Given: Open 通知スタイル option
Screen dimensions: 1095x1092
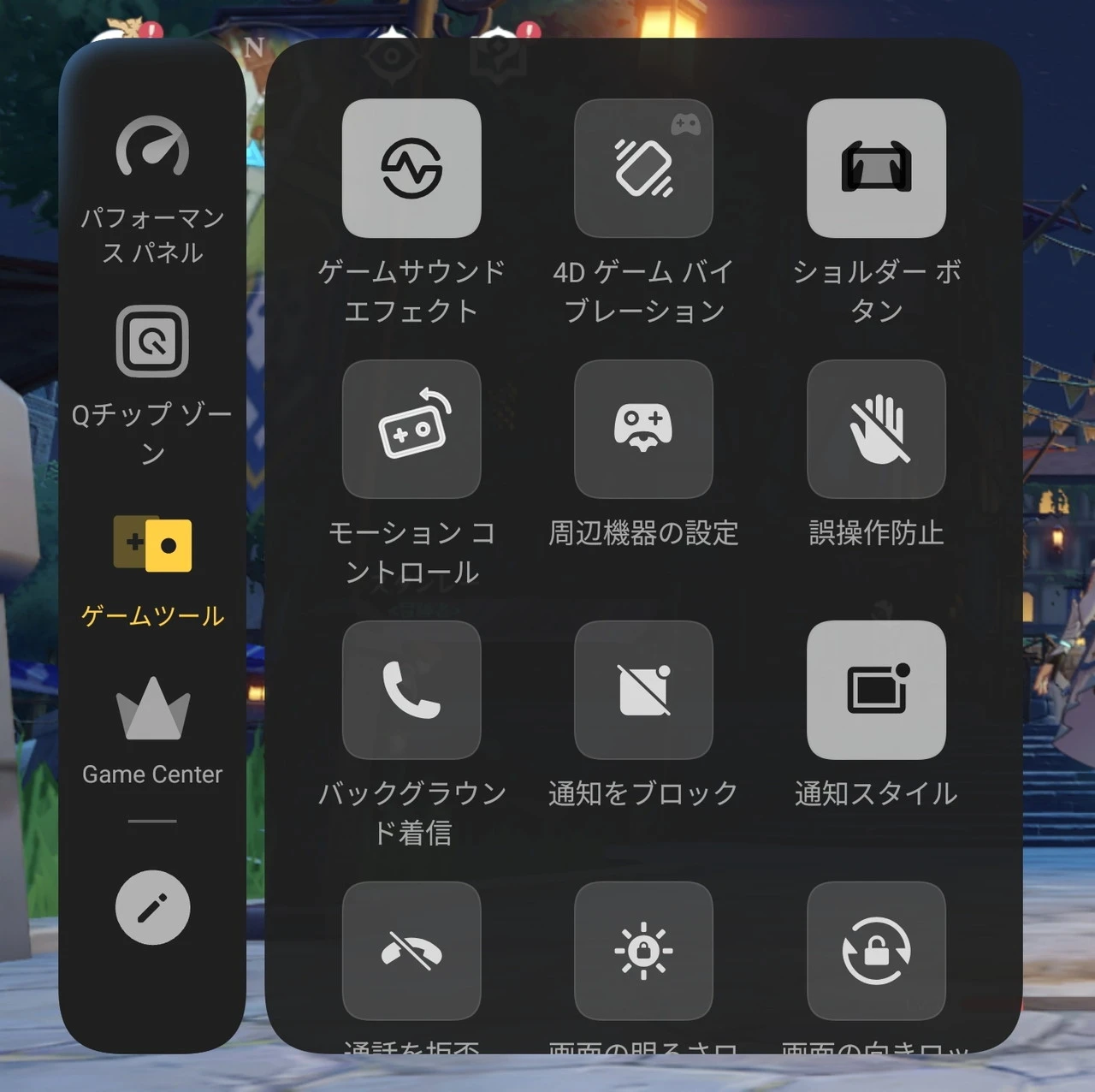Looking at the screenshot, I should pyautogui.click(x=876, y=690).
